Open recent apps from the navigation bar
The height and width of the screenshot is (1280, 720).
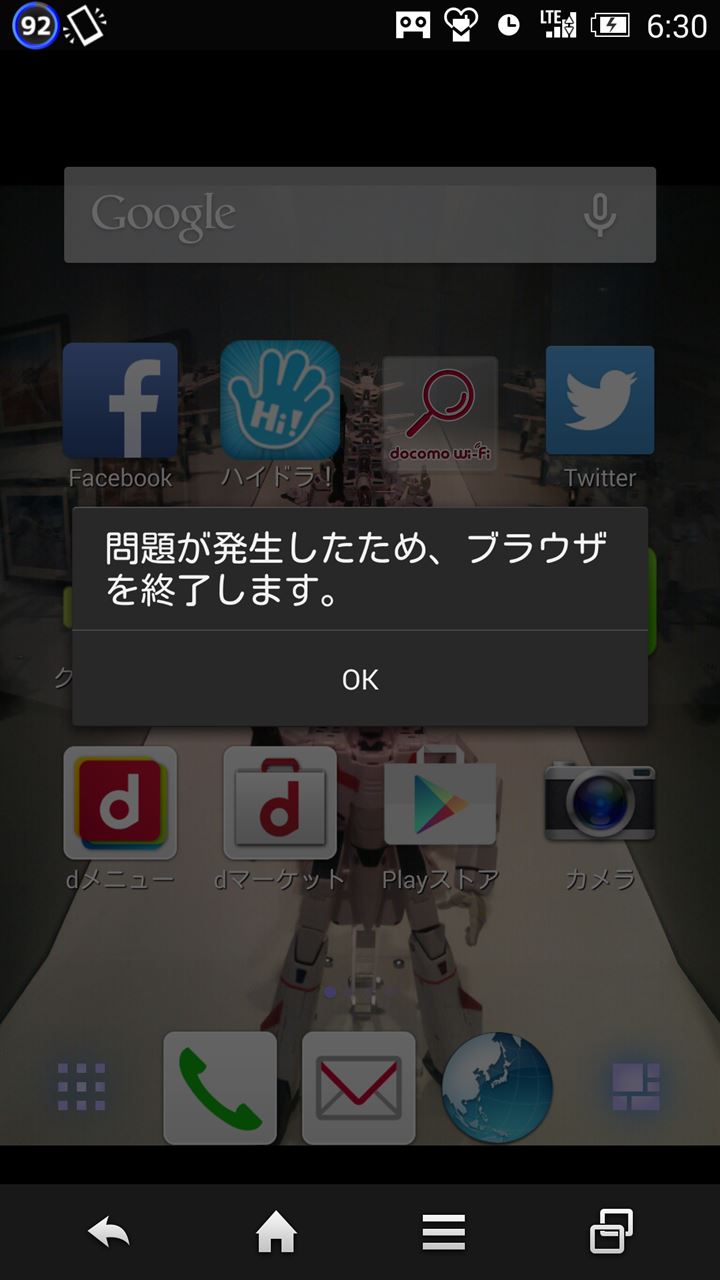611,1232
